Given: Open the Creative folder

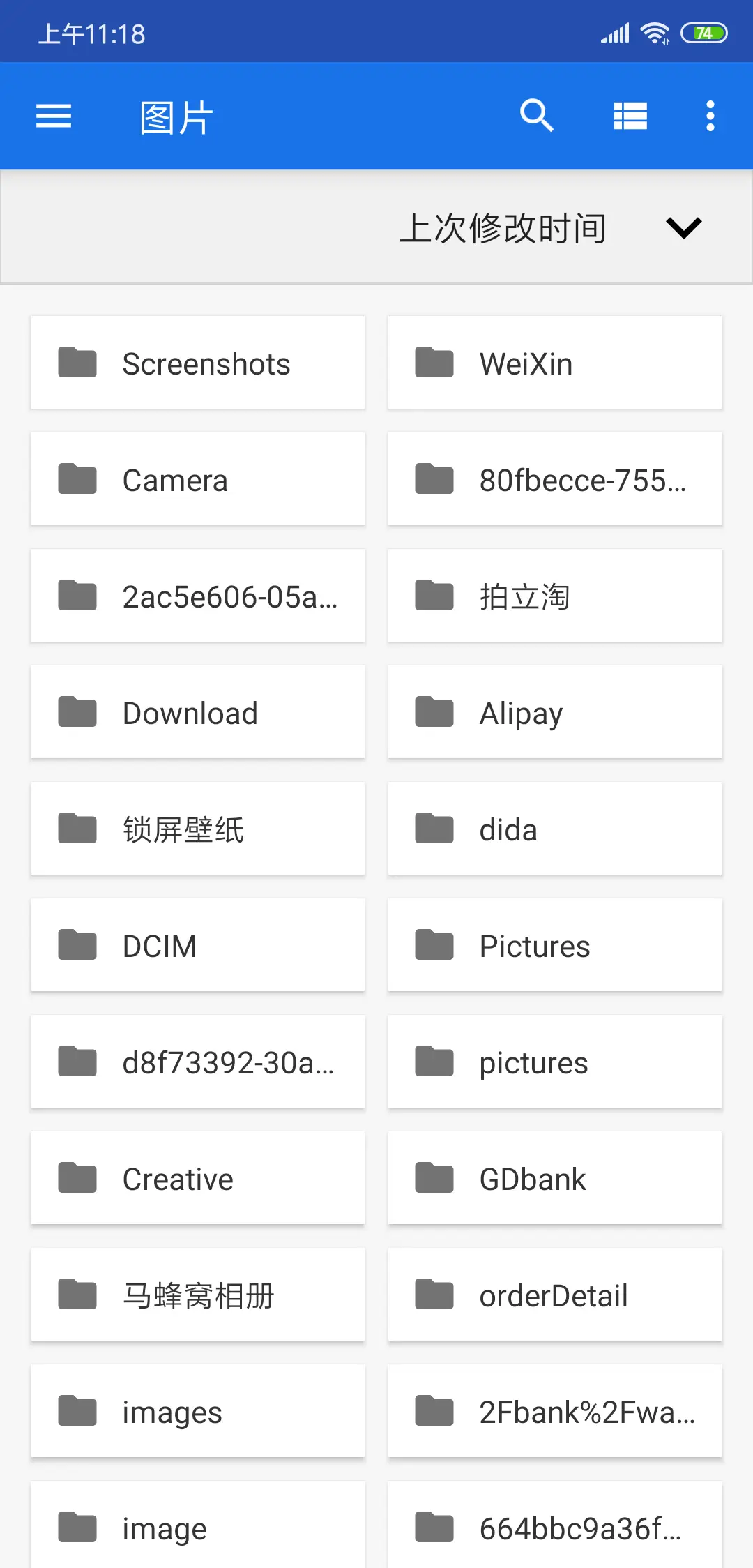Looking at the screenshot, I should (x=198, y=1178).
